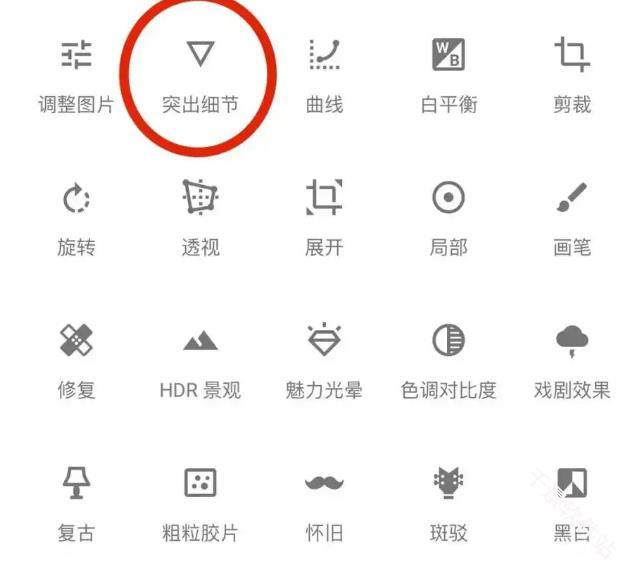636x573 pixels.
Task: Open the 曲线 curves tool
Action: 324,56
